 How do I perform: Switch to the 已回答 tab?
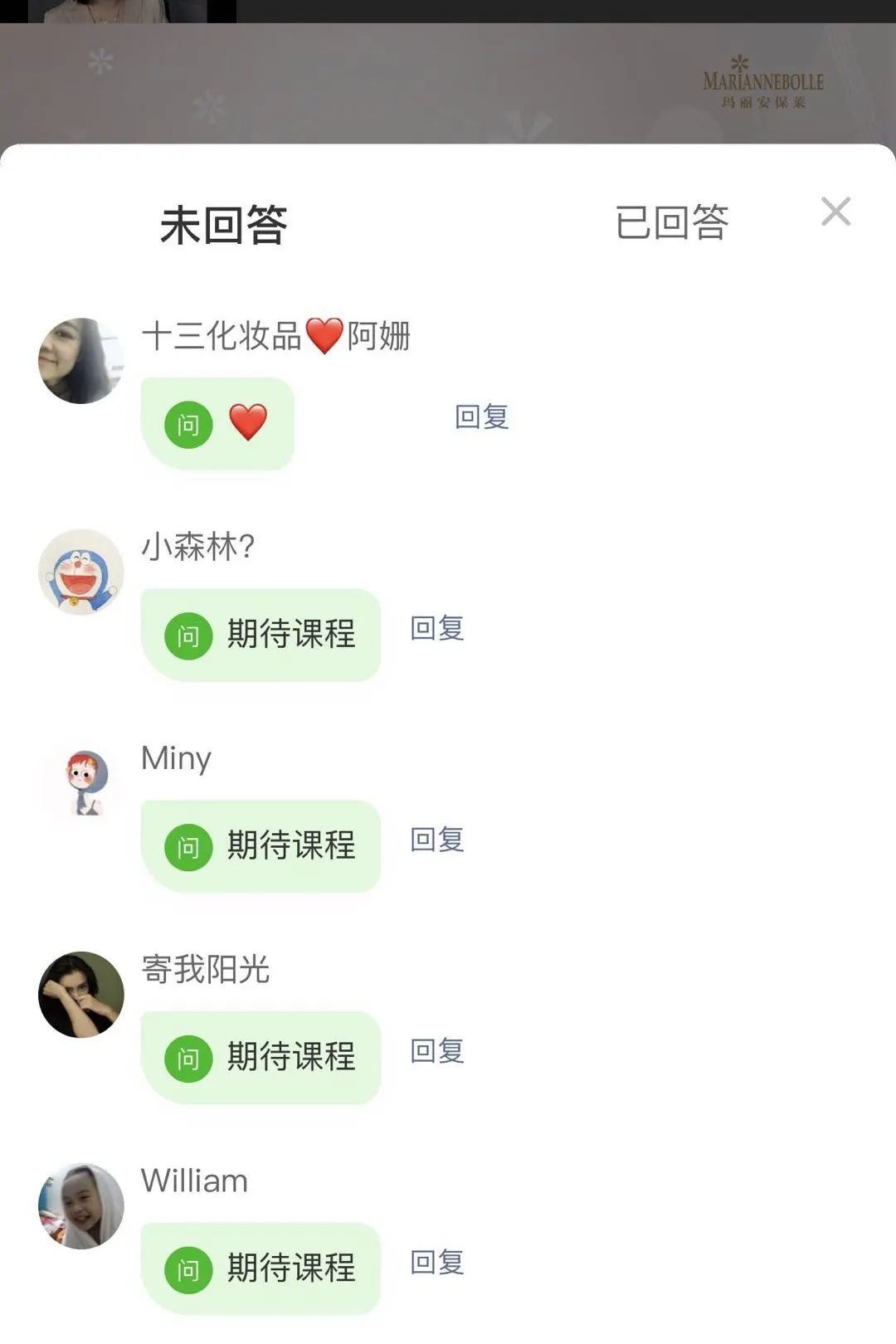[x=672, y=222]
